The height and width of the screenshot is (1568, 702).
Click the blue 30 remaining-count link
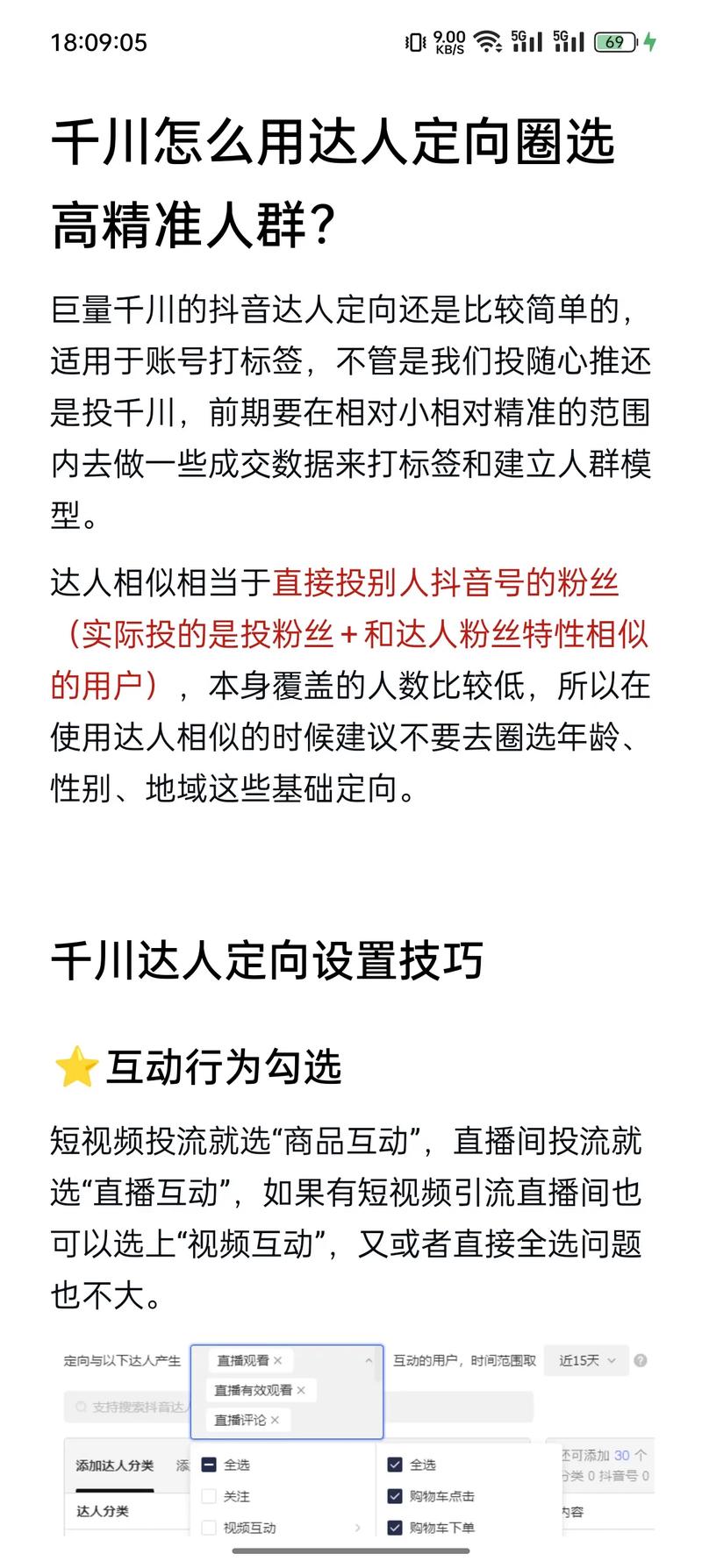click(x=620, y=1457)
